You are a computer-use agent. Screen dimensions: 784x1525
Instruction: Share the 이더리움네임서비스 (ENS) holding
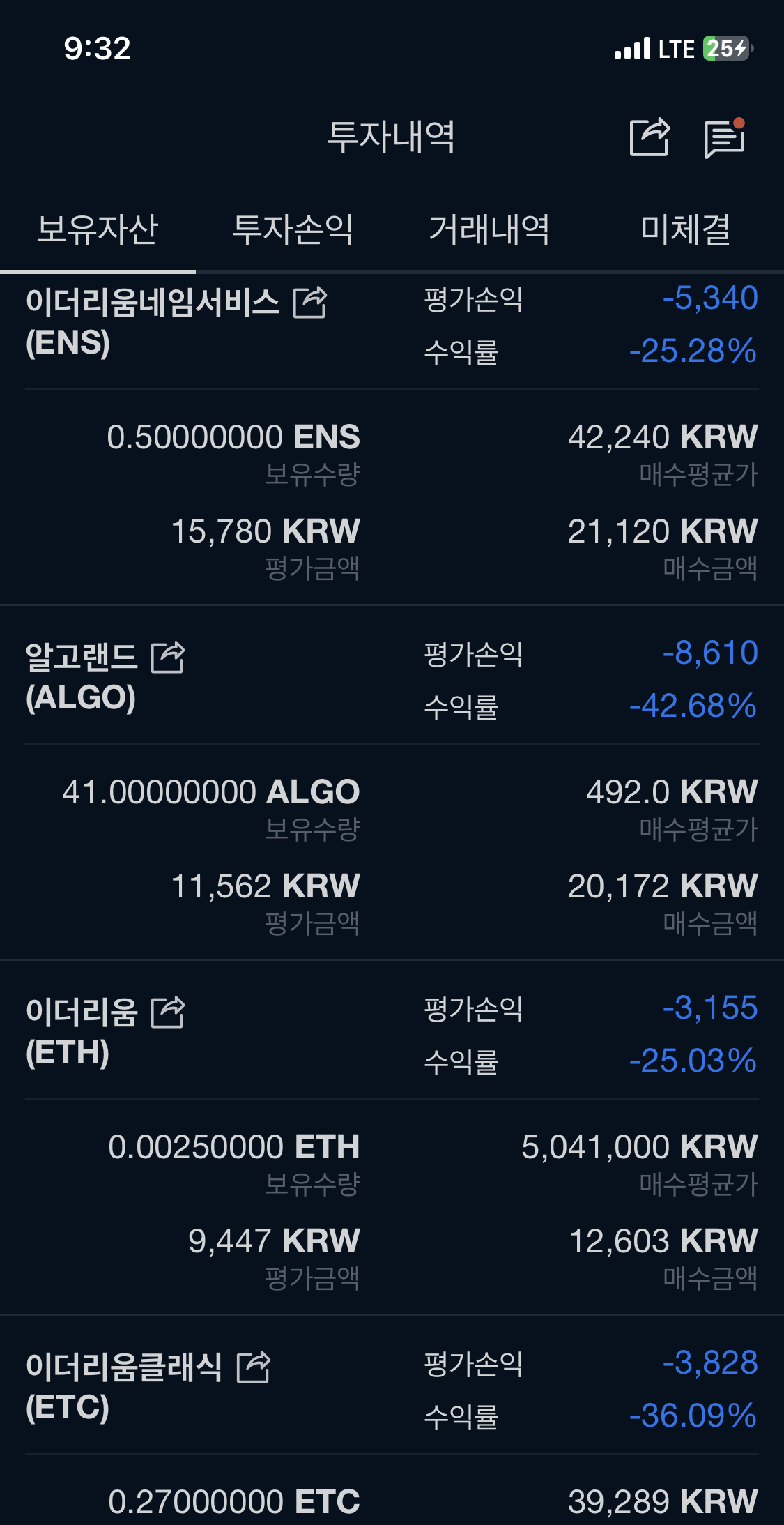pyautogui.click(x=310, y=303)
